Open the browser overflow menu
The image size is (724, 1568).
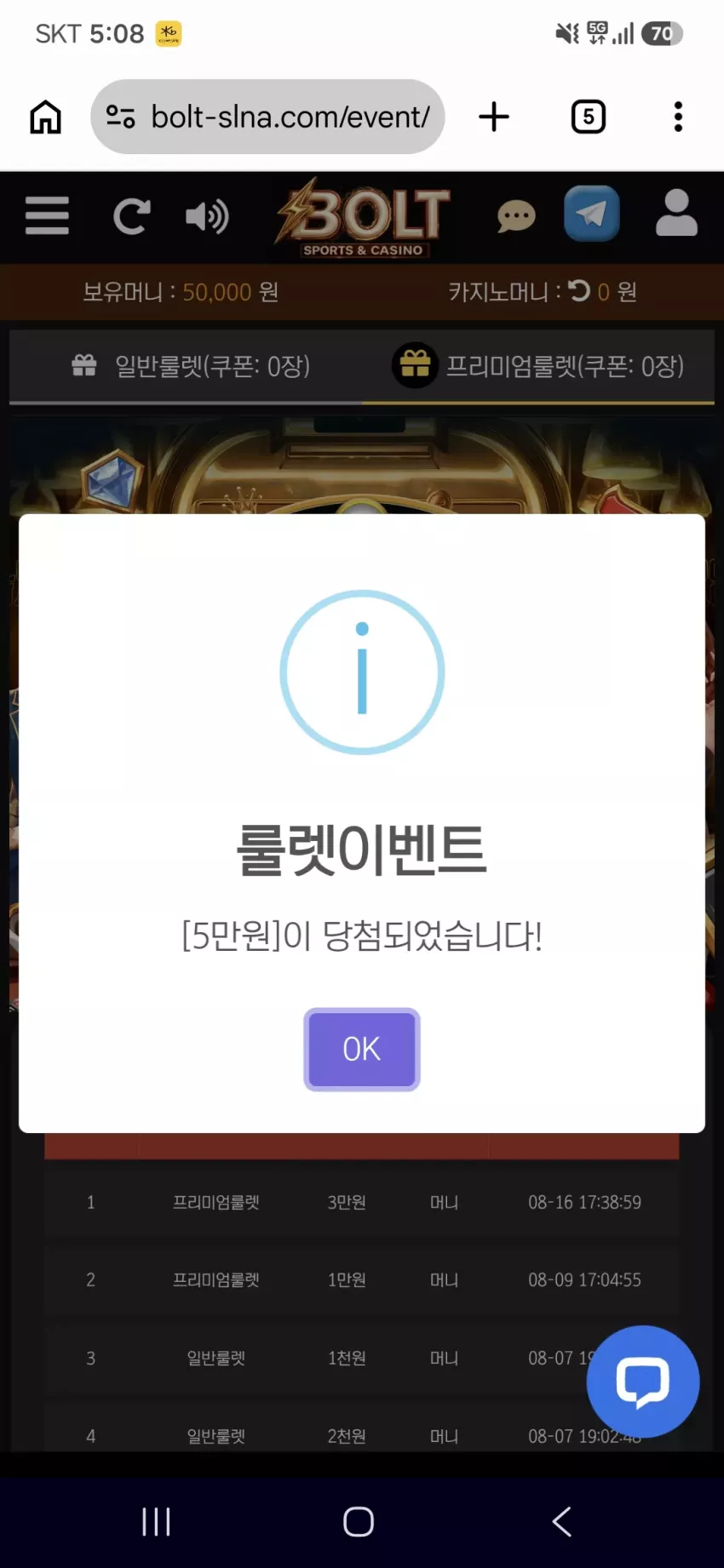[678, 117]
